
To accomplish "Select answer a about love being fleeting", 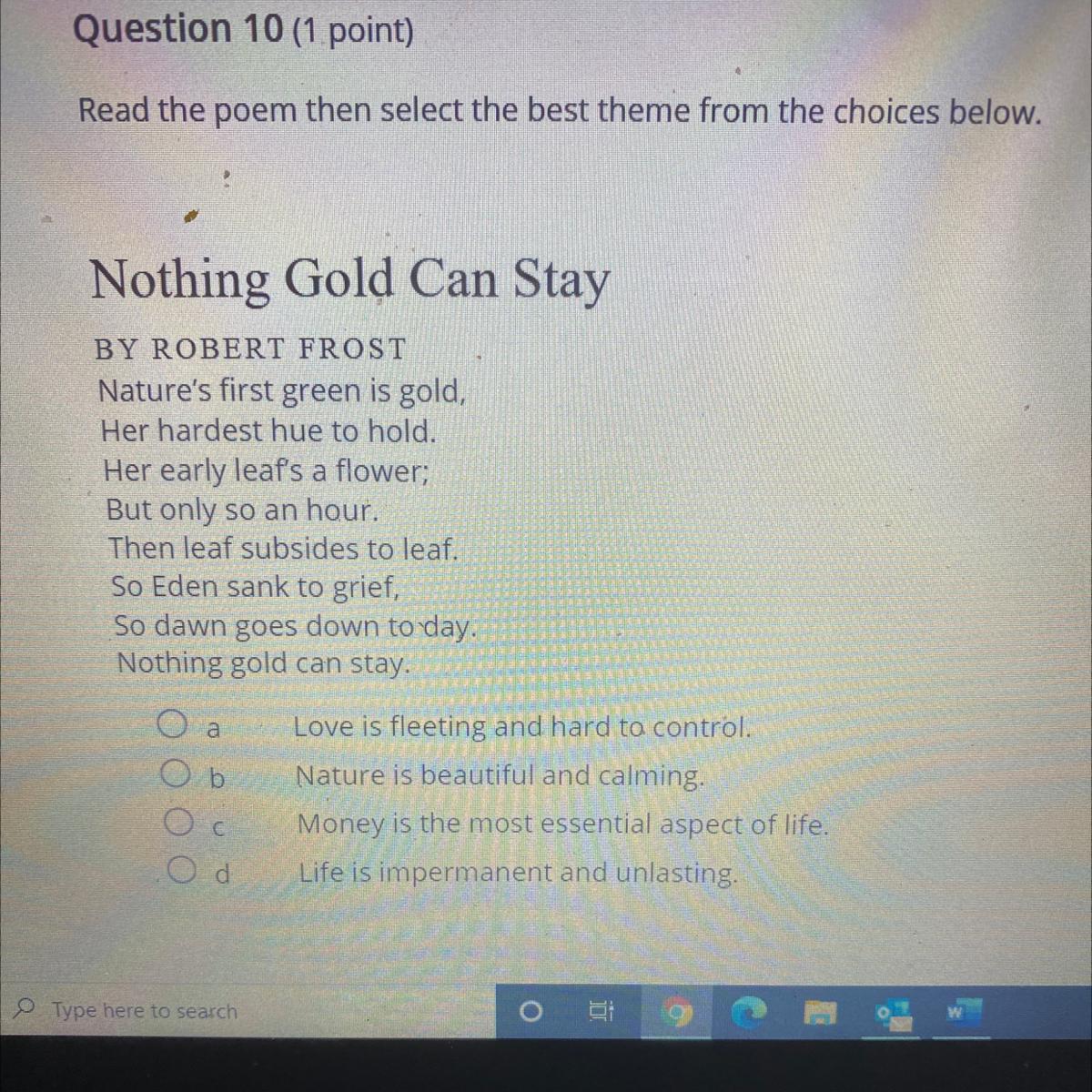I will (x=170, y=725).
